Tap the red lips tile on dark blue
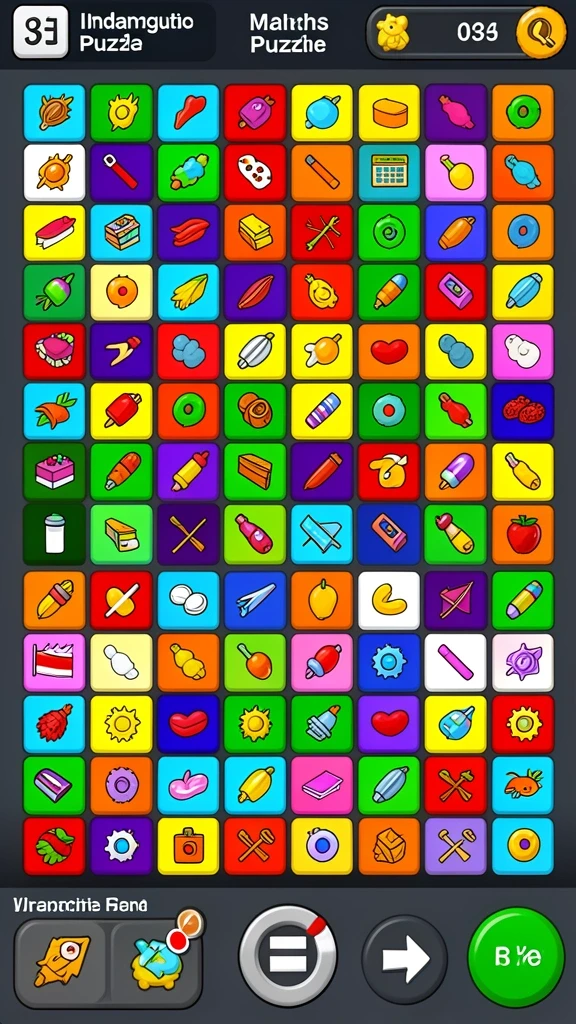This screenshot has width=576, height=1024. coord(188,724)
